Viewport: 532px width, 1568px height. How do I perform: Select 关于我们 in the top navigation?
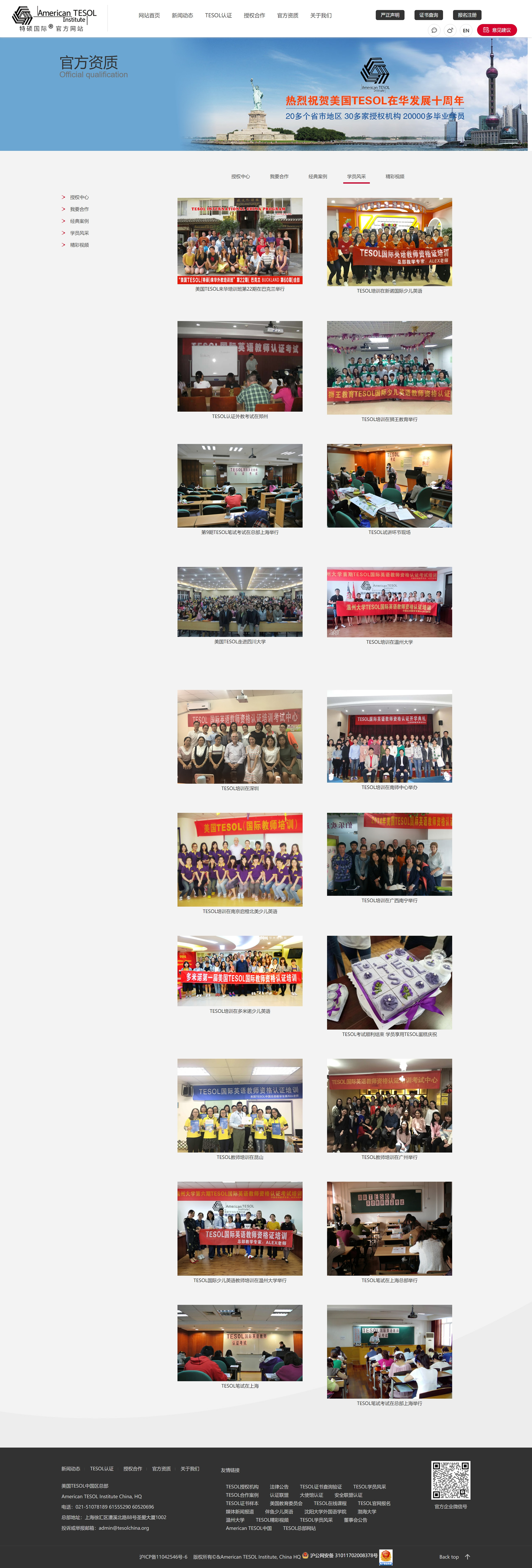(x=321, y=16)
